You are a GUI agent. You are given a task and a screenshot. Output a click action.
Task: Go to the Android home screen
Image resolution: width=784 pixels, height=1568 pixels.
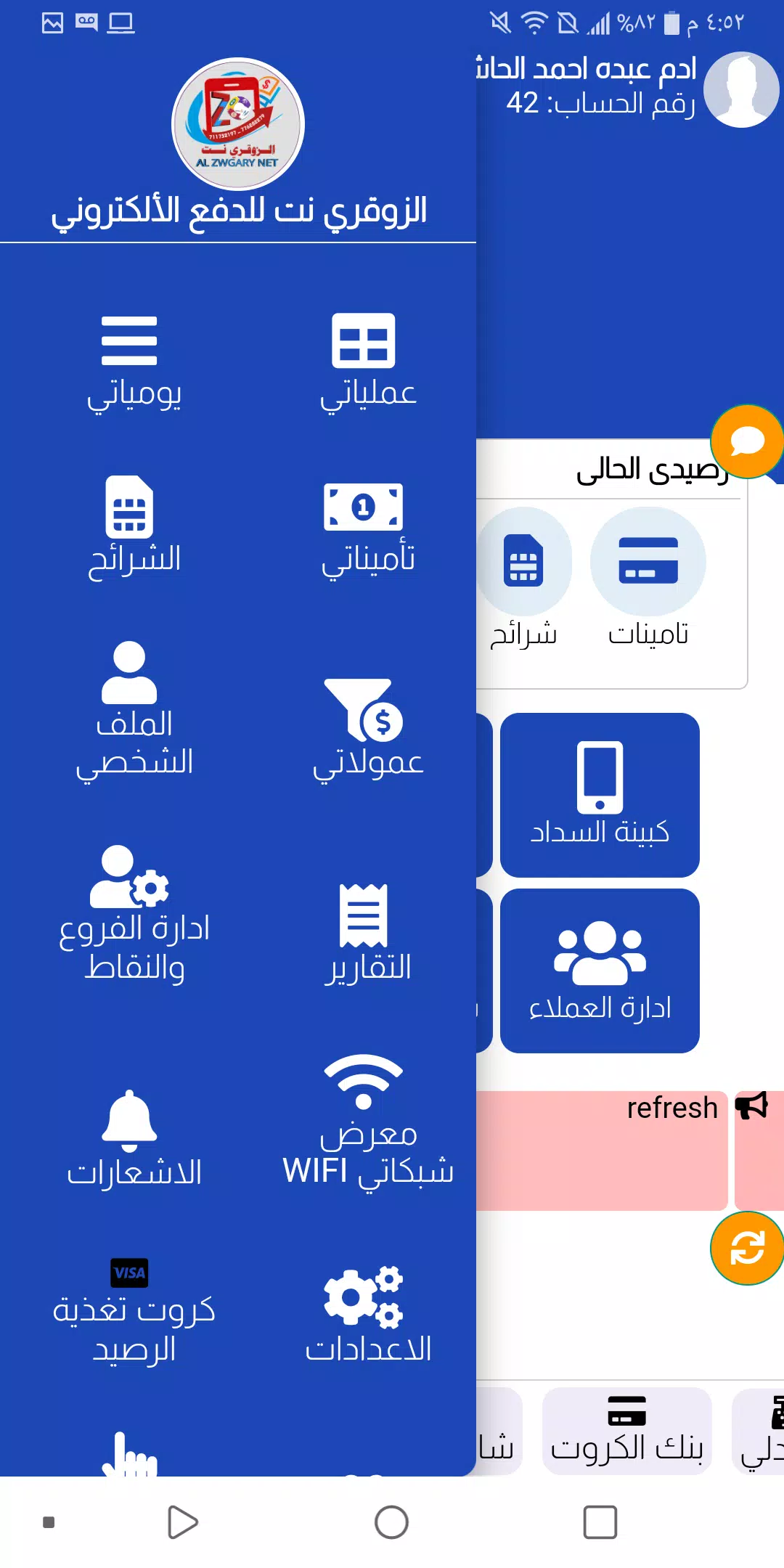click(391, 1522)
